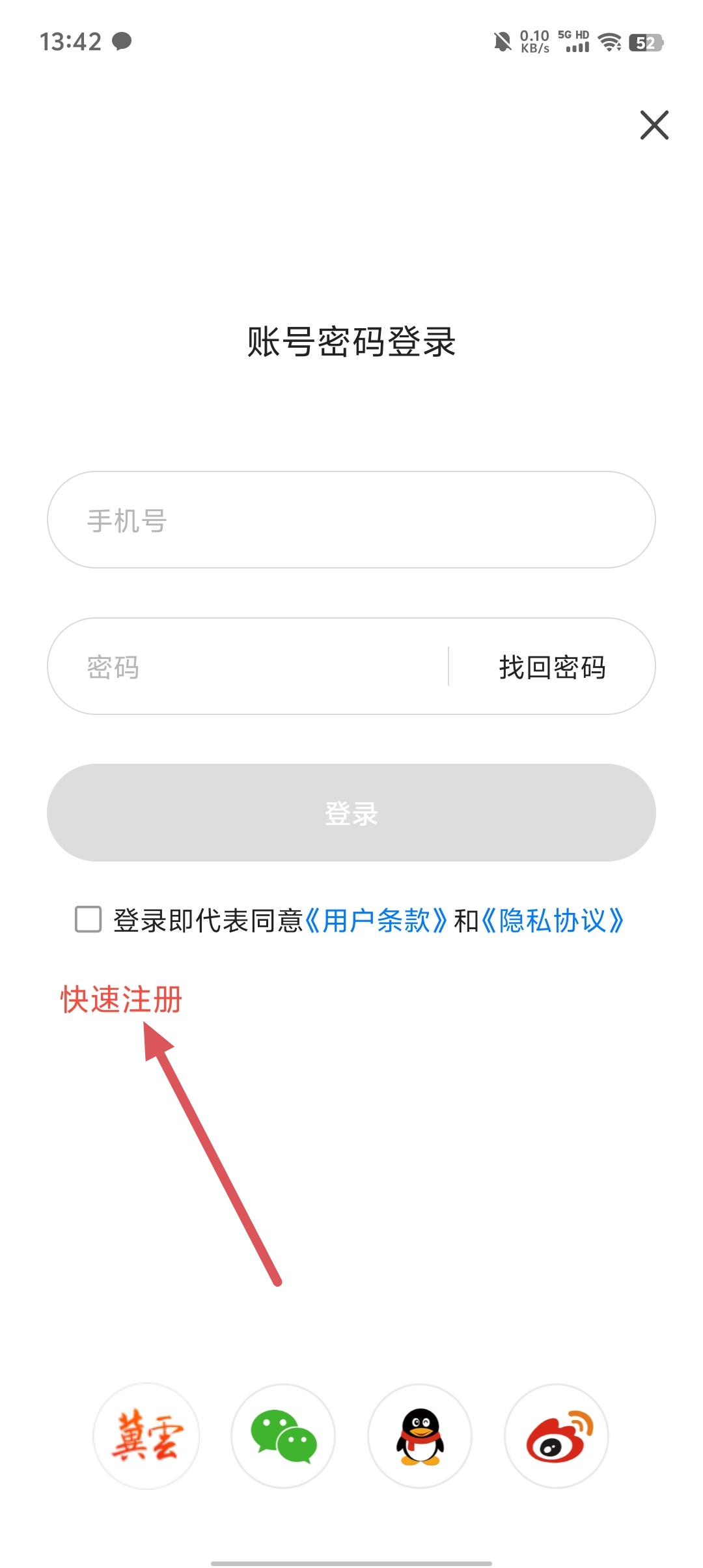This screenshot has height=1568, width=703.
Task: Log in with QQ
Action: (x=420, y=1436)
